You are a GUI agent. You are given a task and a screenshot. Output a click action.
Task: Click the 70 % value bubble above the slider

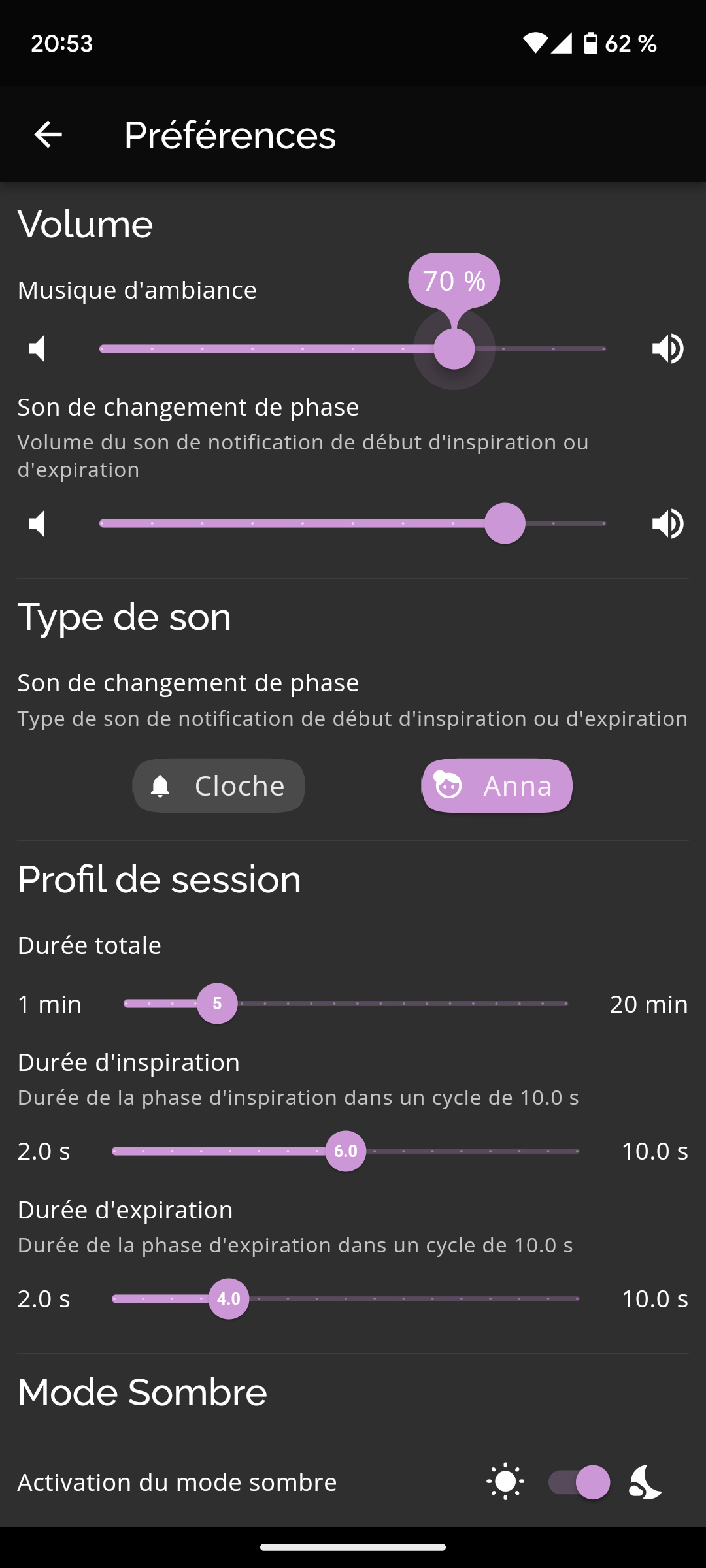pyautogui.click(x=454, y=281)
